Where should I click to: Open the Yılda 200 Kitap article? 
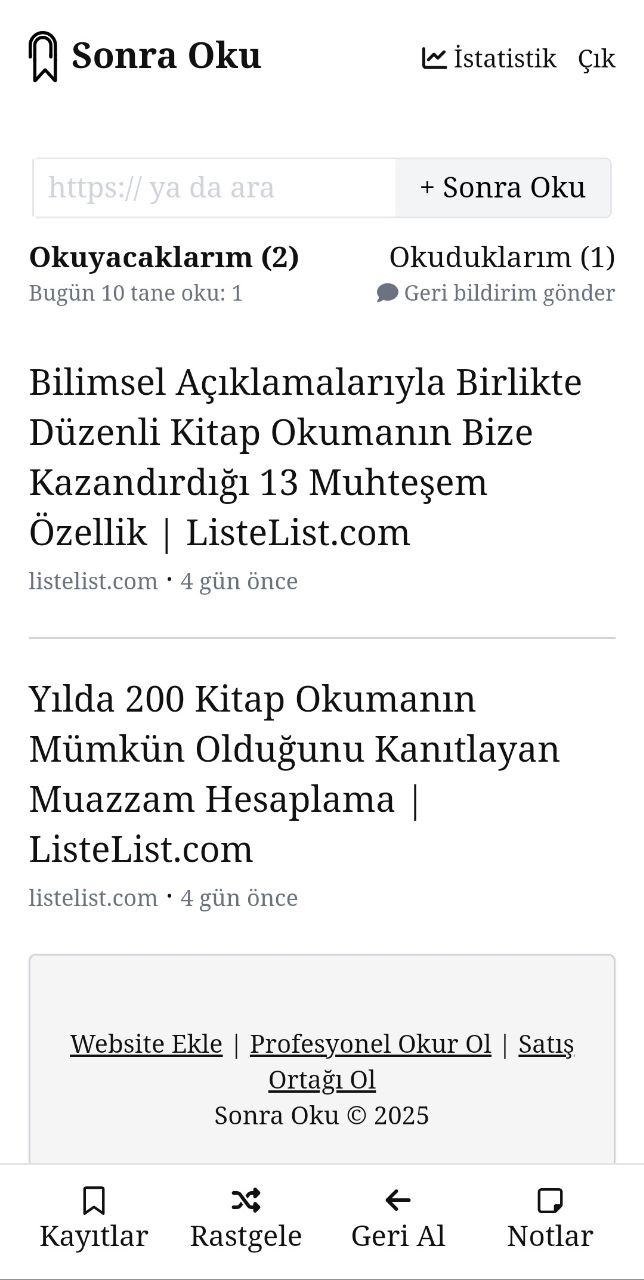(x=295, y=773)
